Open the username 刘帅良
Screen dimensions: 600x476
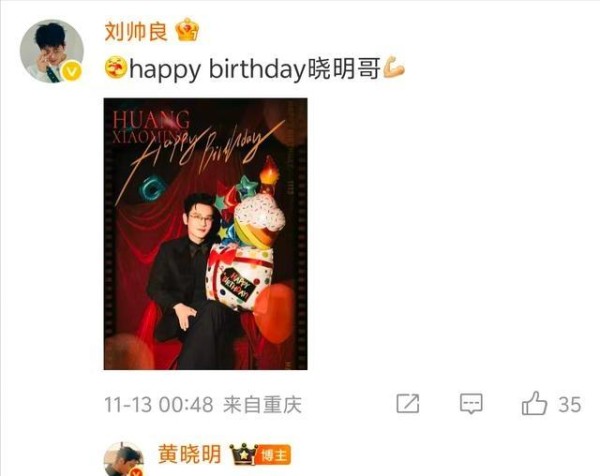click(x=136, y=32)
